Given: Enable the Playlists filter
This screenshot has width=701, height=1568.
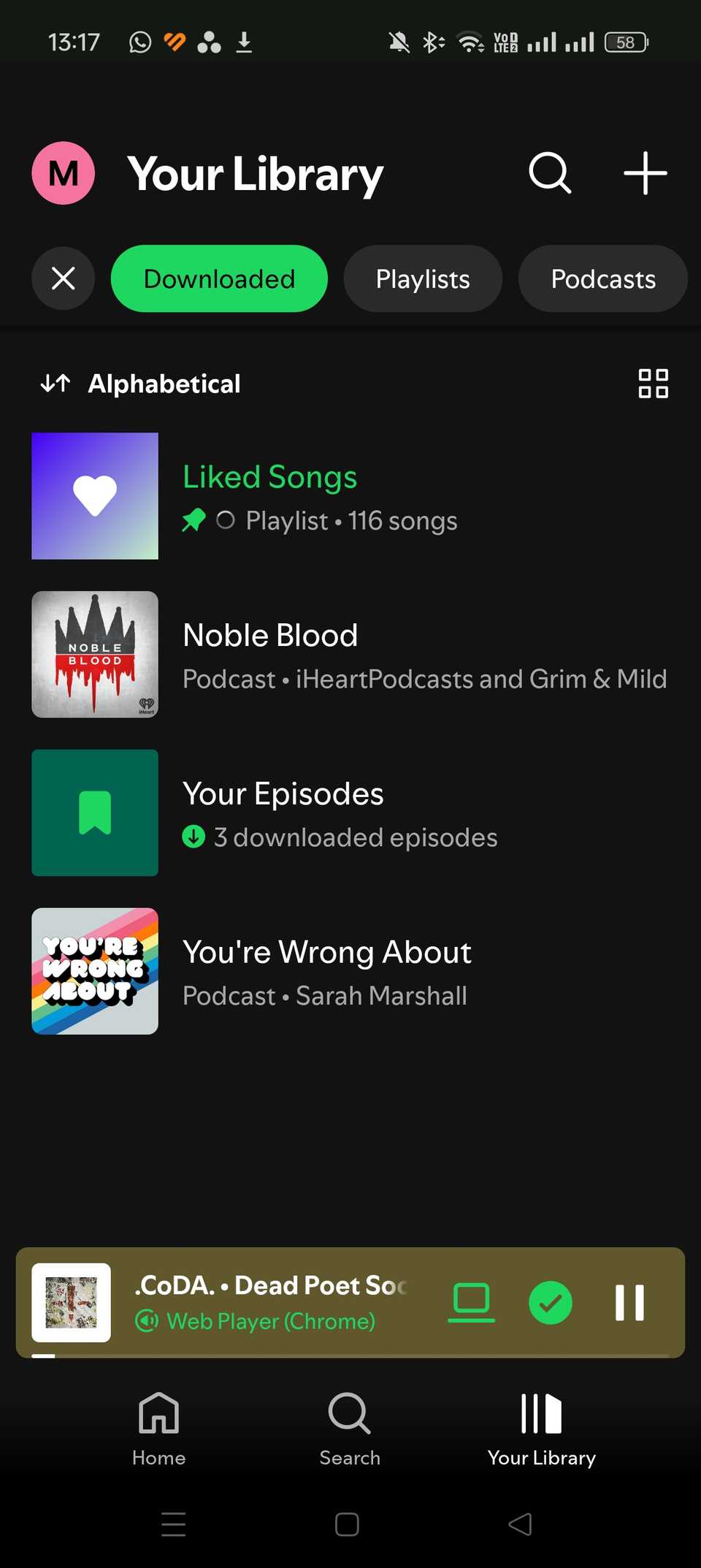Looking at the screenshot, I should point(423,278).
